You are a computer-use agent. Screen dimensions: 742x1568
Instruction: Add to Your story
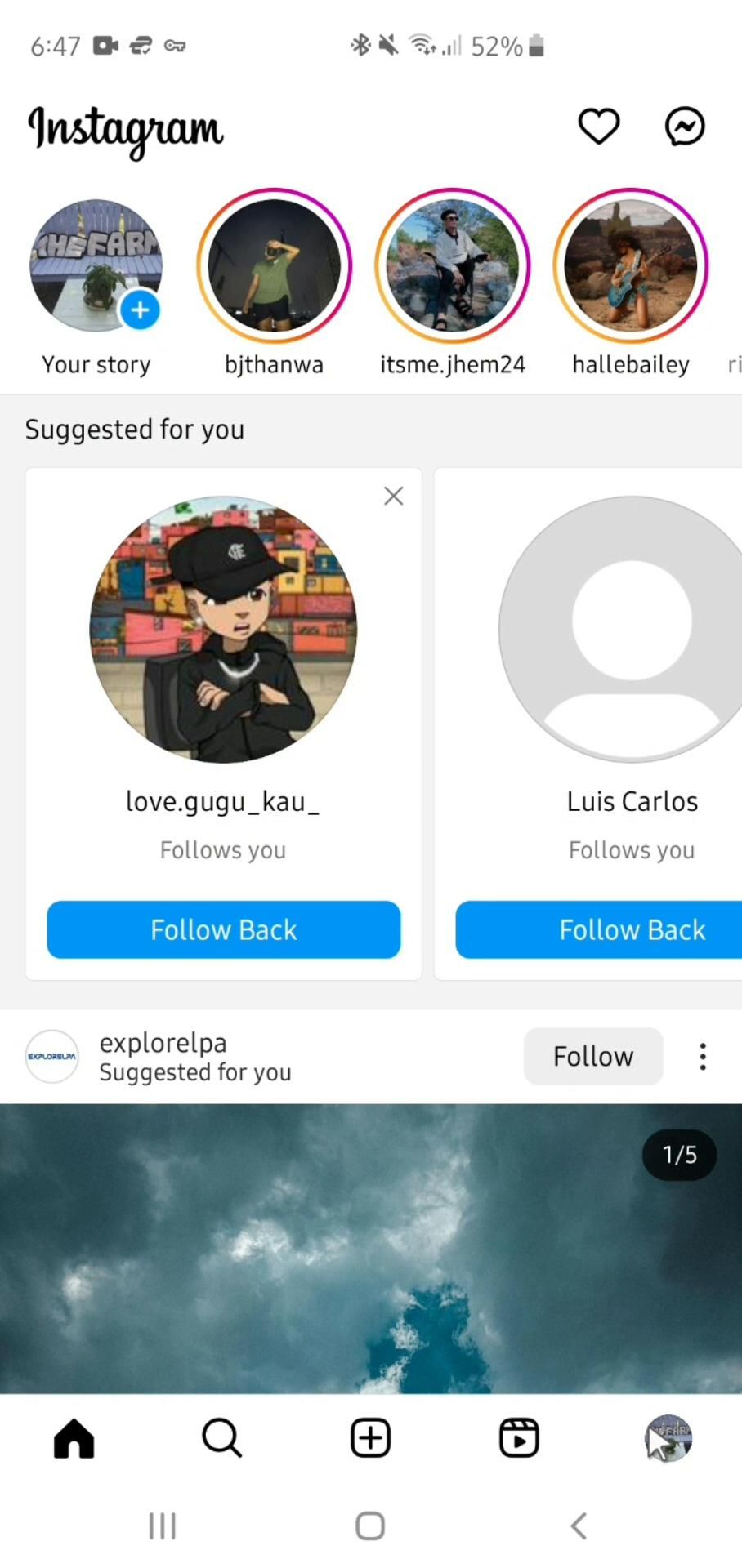click(140, 310)
